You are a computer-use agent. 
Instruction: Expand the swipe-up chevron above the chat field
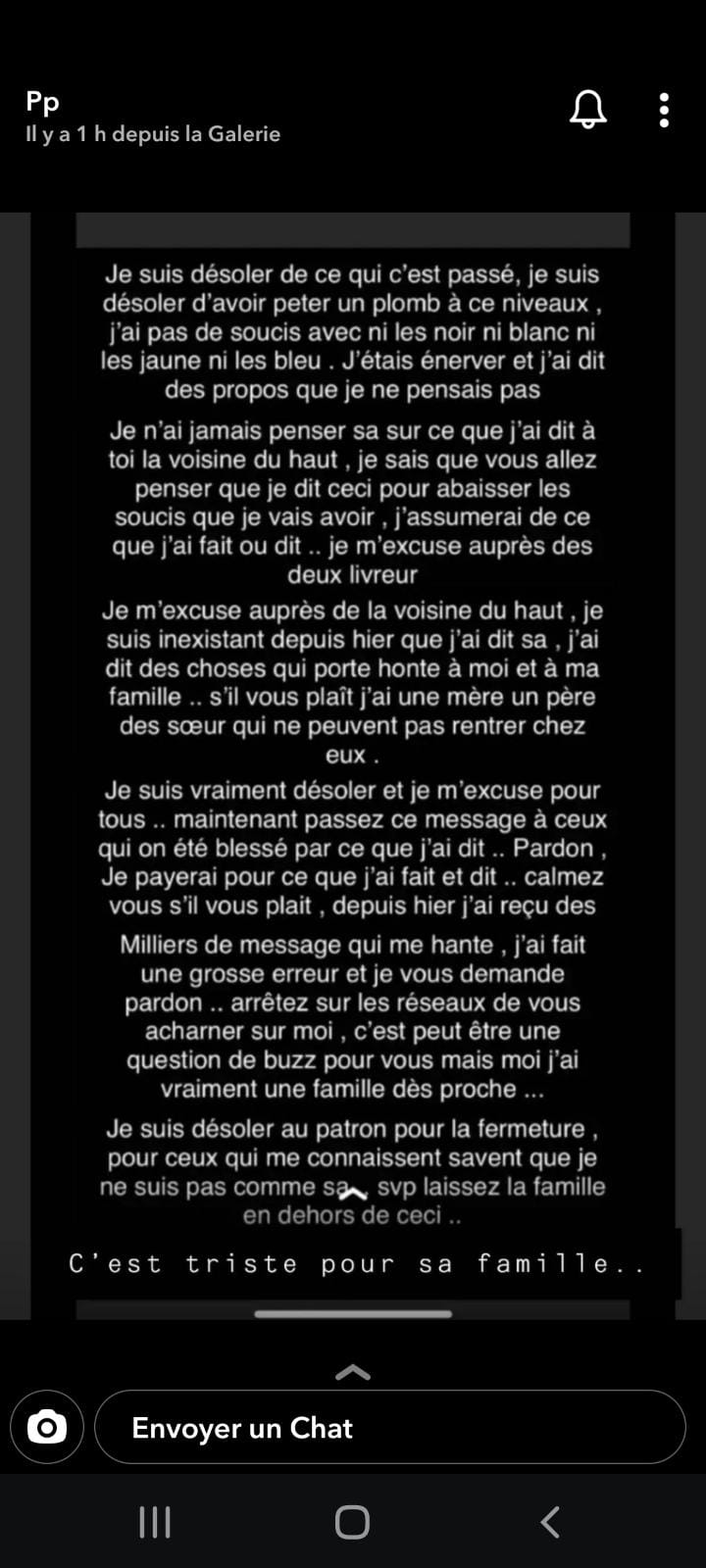click(x=353, y=1373)
